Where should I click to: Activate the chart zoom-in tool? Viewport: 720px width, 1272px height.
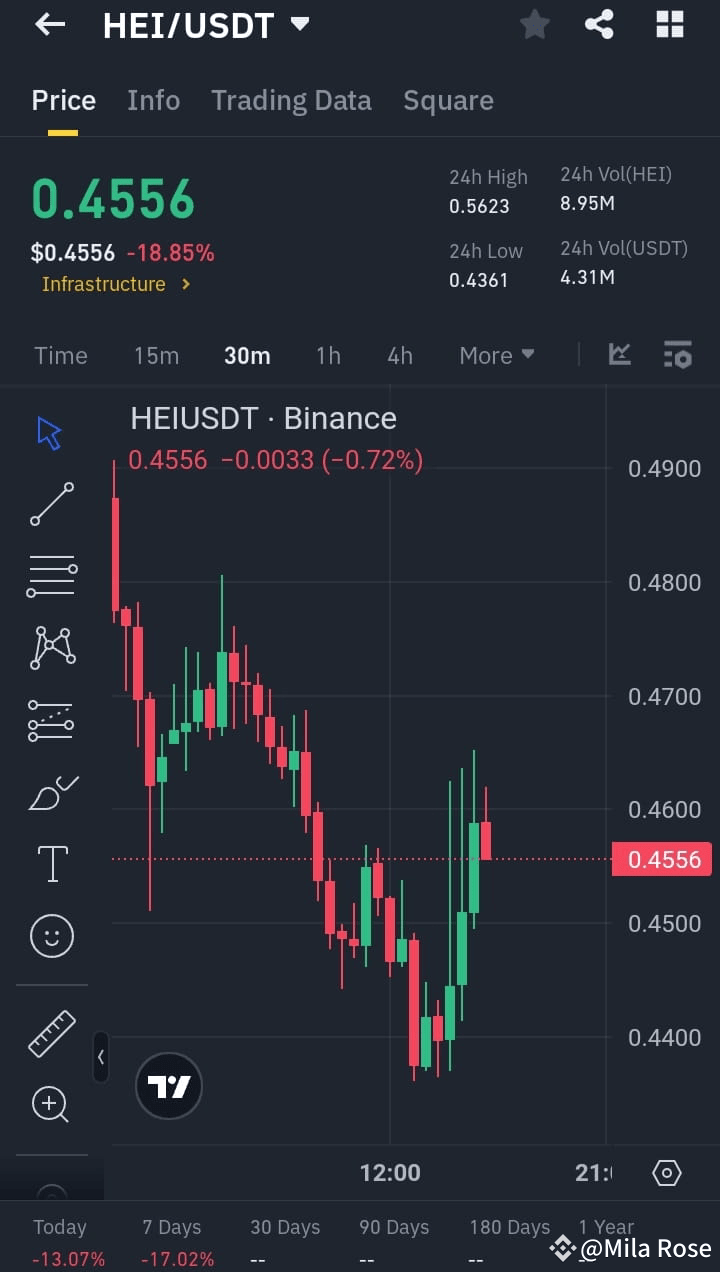coord(52,1104)
